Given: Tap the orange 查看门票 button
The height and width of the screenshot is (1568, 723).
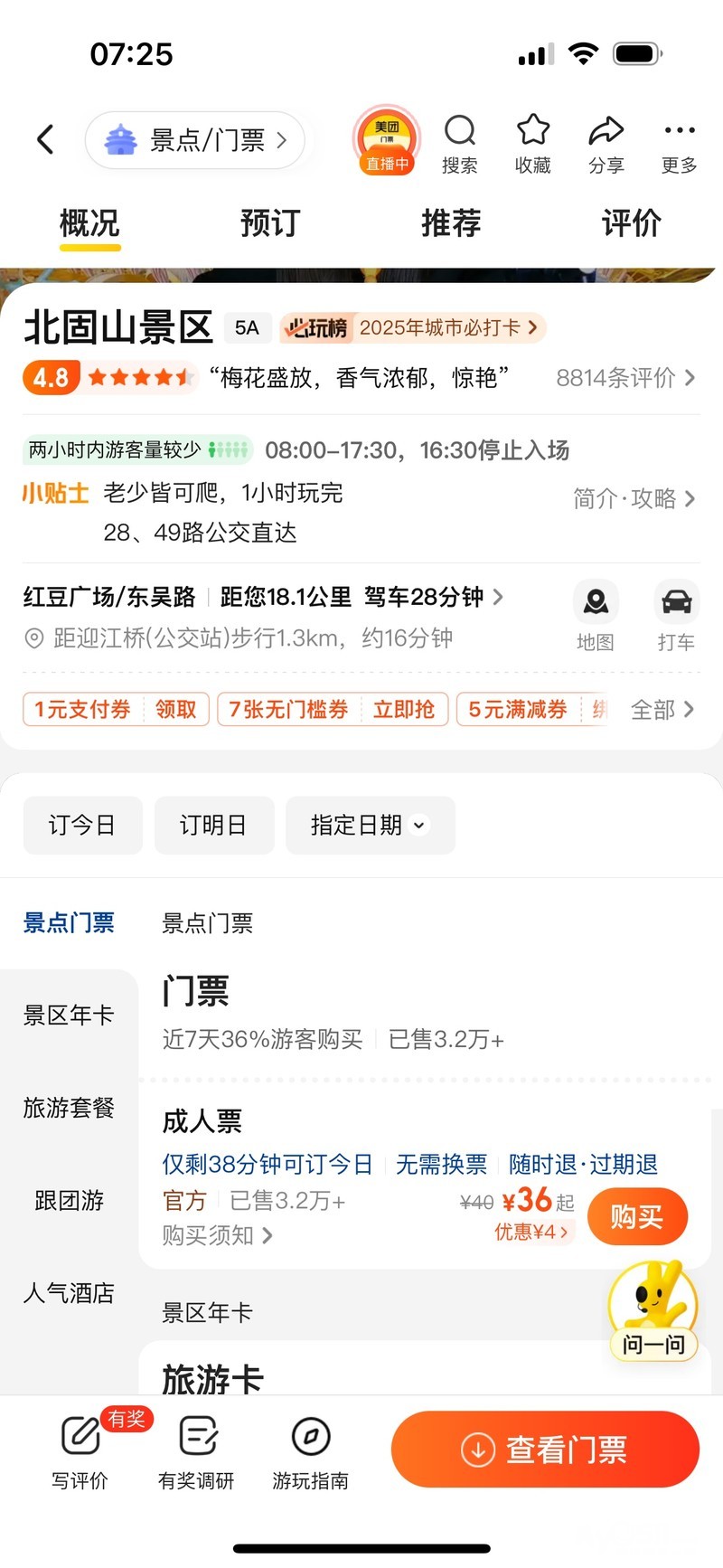Looking at the screenshot, I should [x=545, y=1450].
